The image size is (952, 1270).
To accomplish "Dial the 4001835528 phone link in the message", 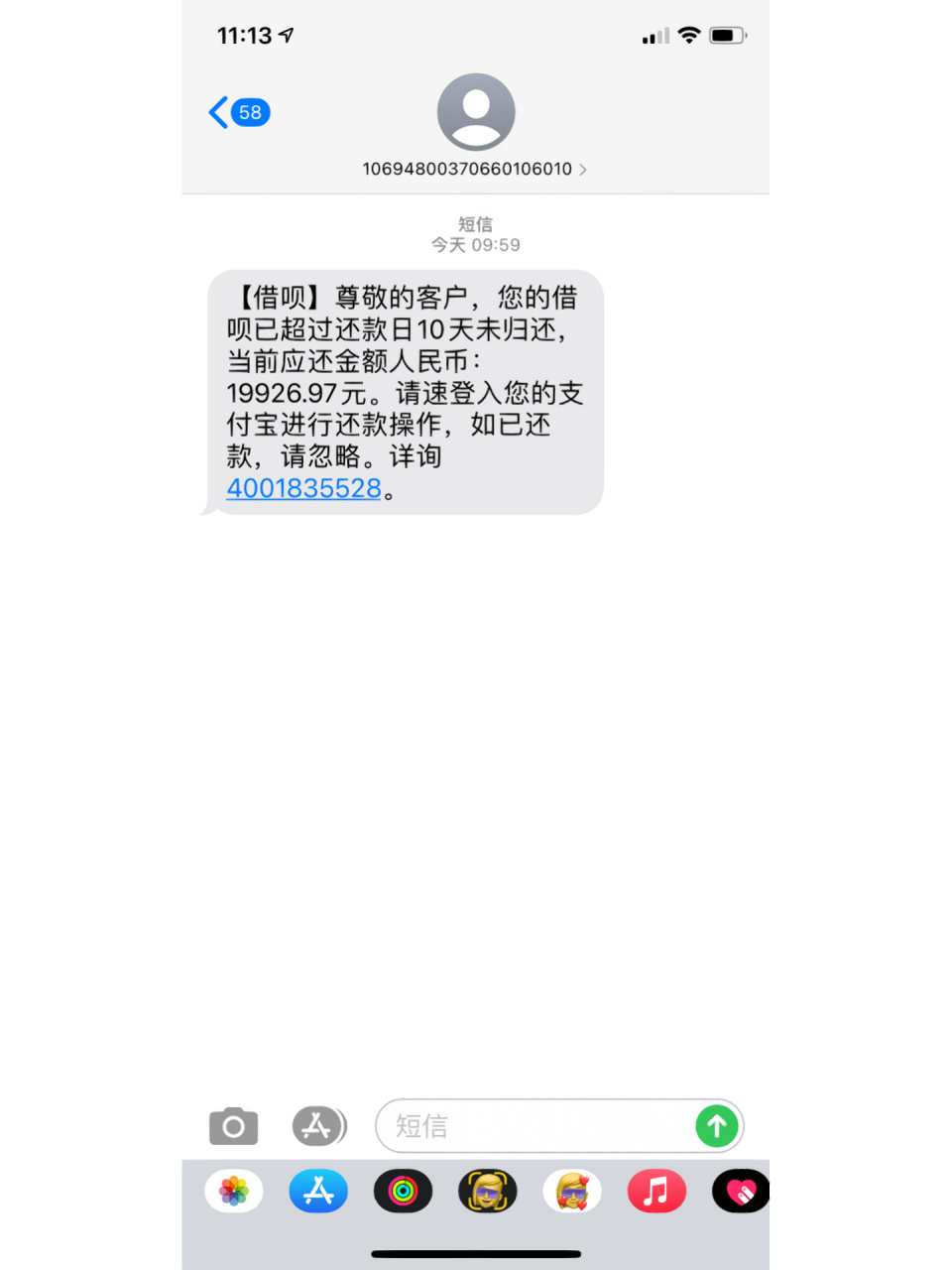I will 303,488.
